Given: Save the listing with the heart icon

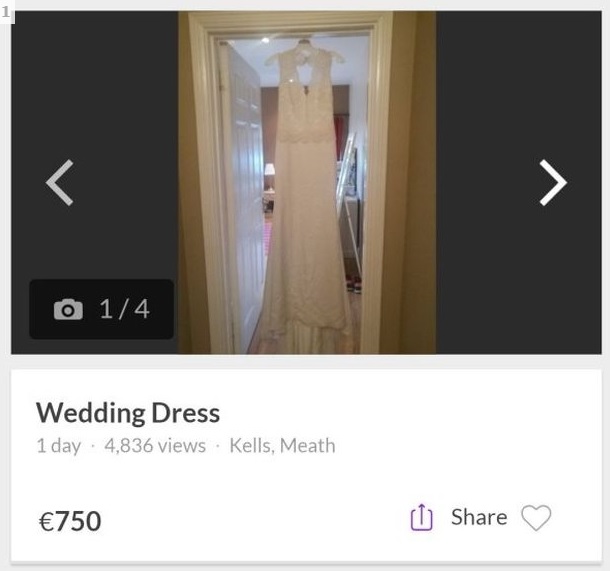Looking at the screenshot, I should coord(537,517).
